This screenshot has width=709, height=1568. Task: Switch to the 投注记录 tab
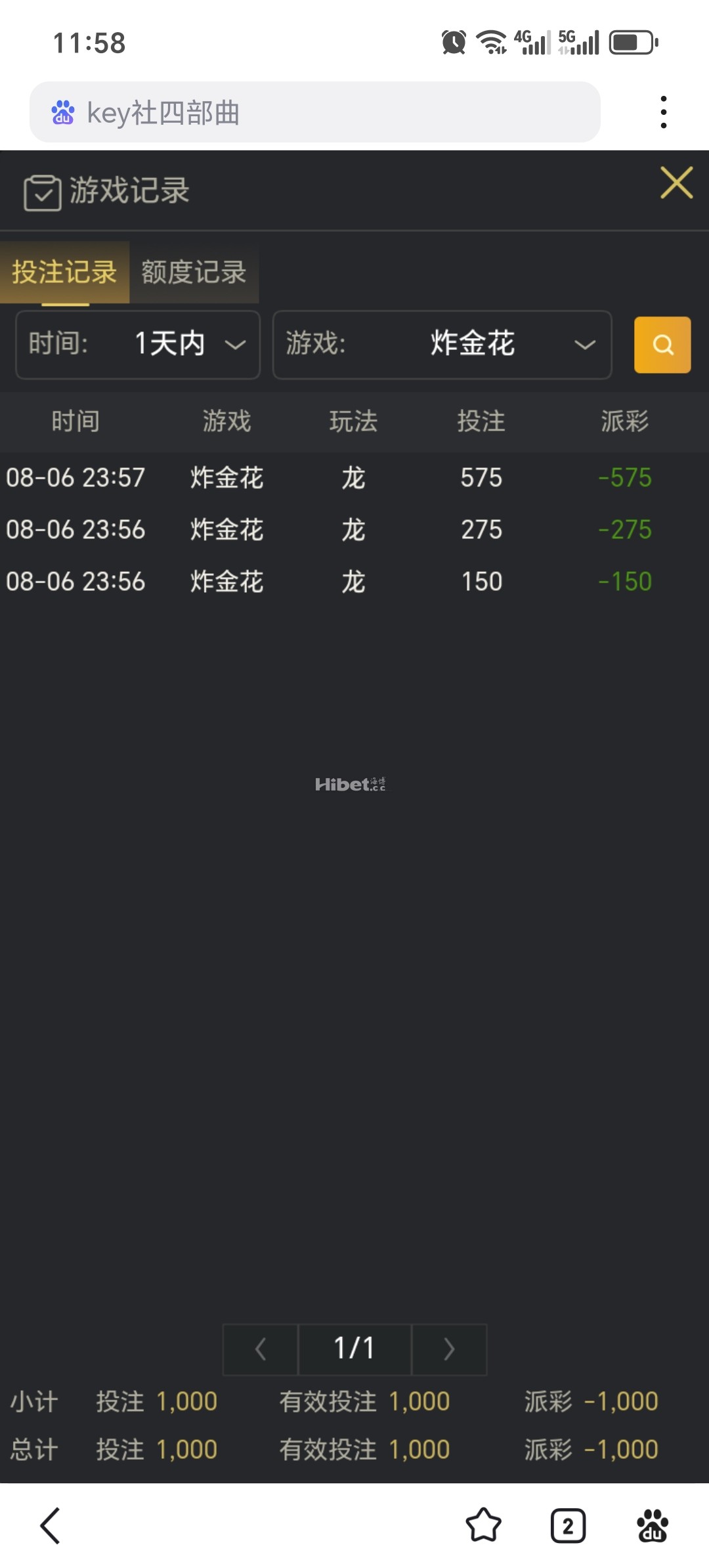(64, 272)
